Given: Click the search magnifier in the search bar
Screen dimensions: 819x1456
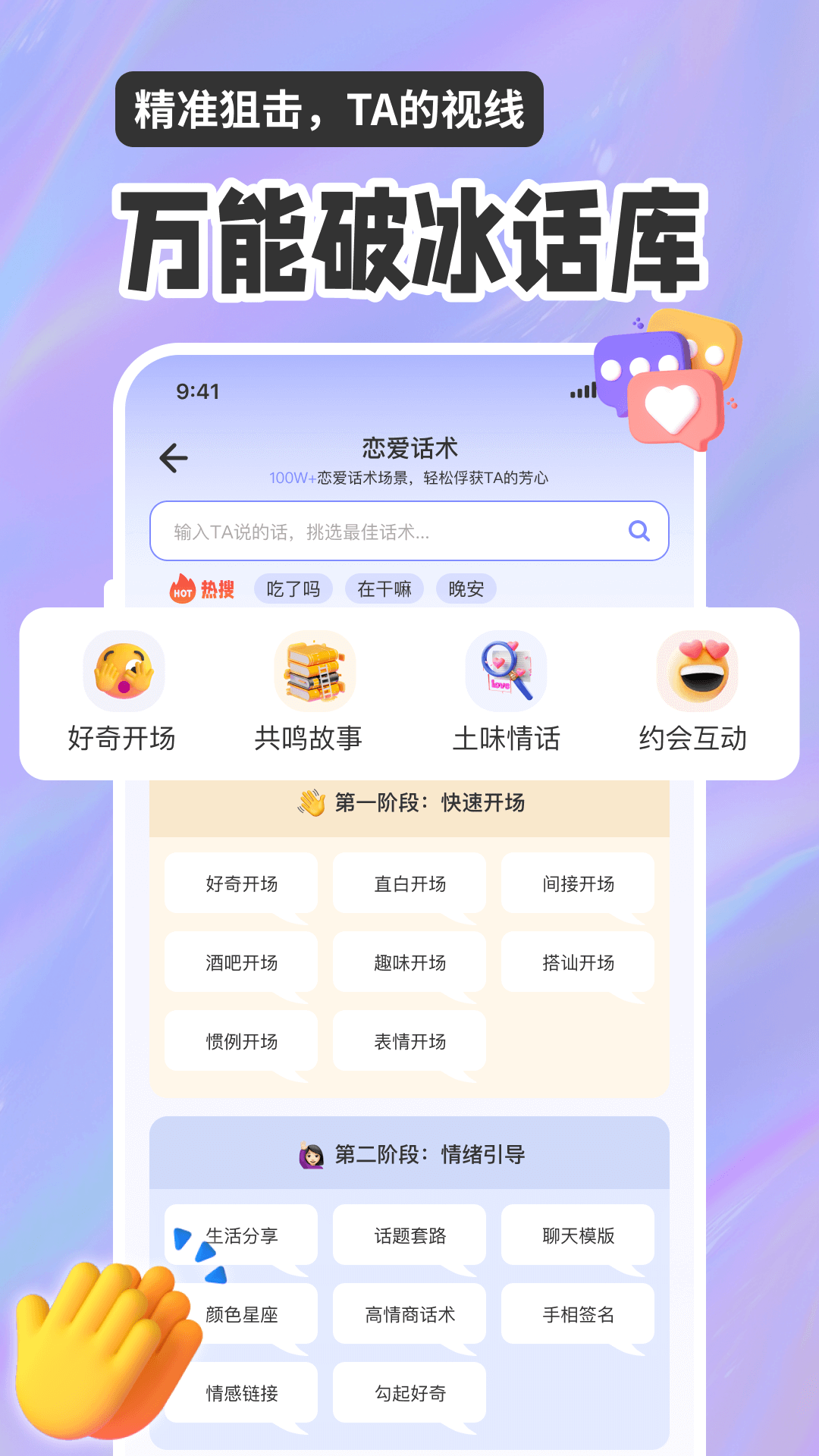Looking at the screenshot, I should (x=639, y=531).
